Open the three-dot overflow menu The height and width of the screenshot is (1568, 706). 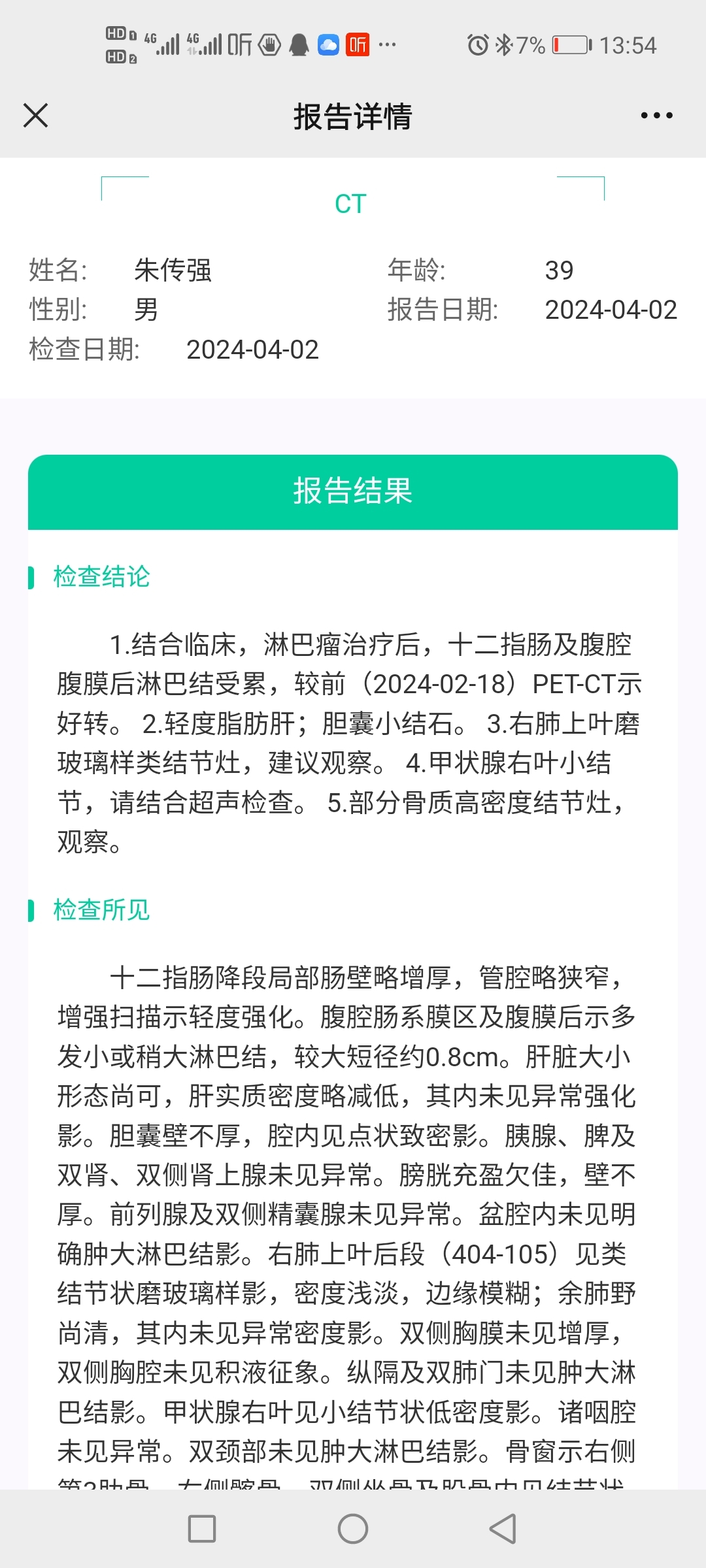point(656,116)
